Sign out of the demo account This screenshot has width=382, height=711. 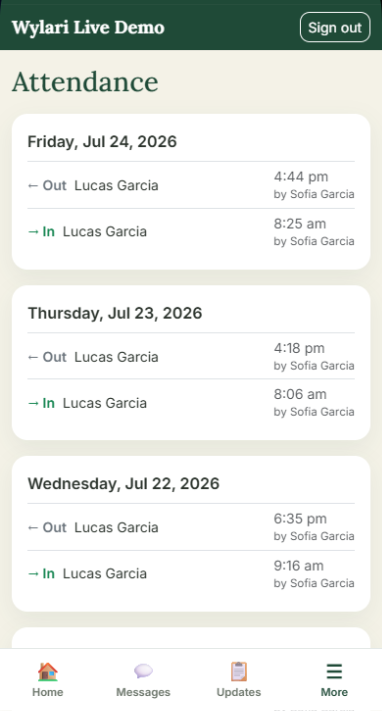[335, 27]
